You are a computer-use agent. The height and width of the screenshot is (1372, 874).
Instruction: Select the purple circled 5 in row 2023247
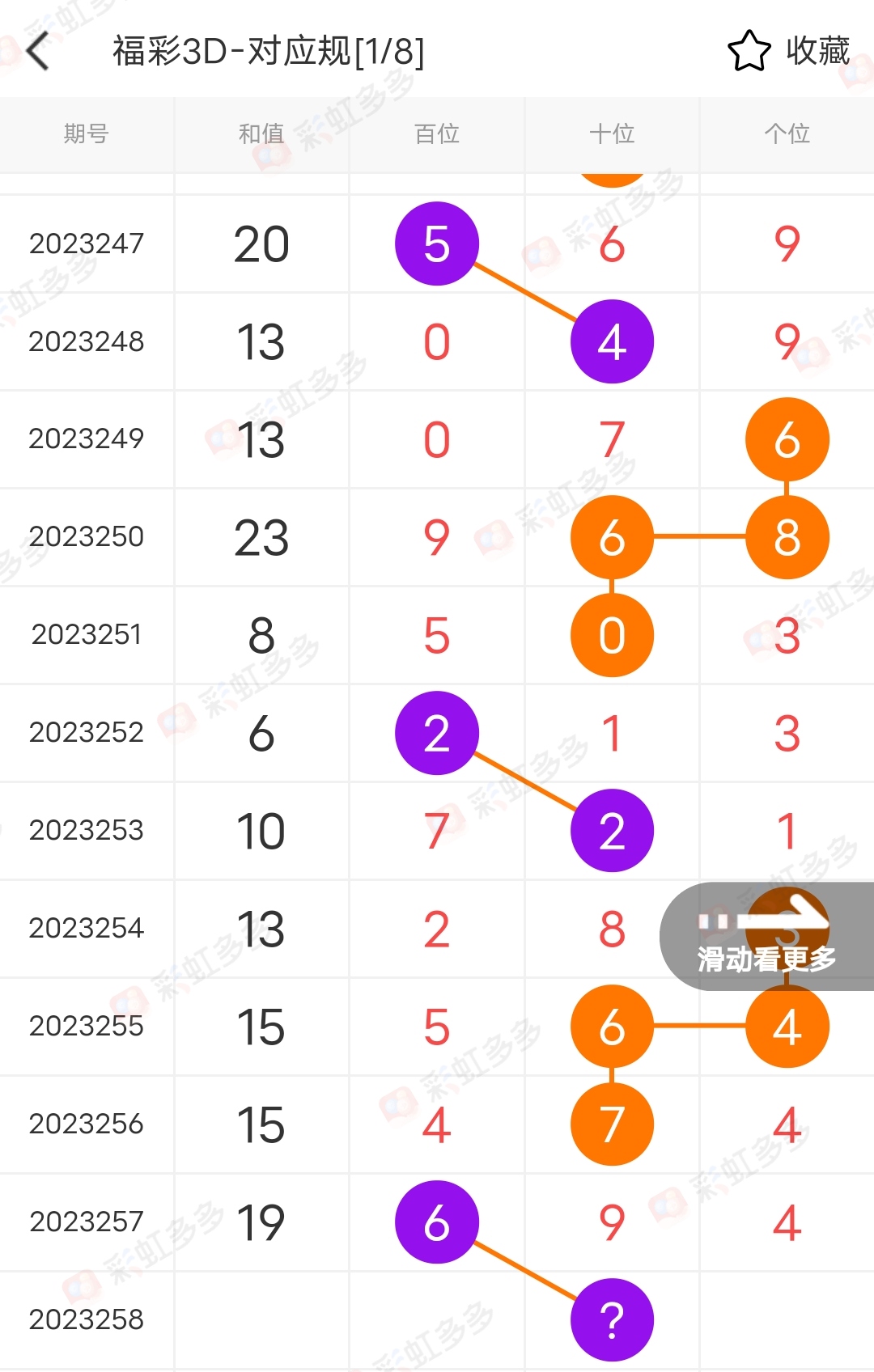tap(436, 243)
